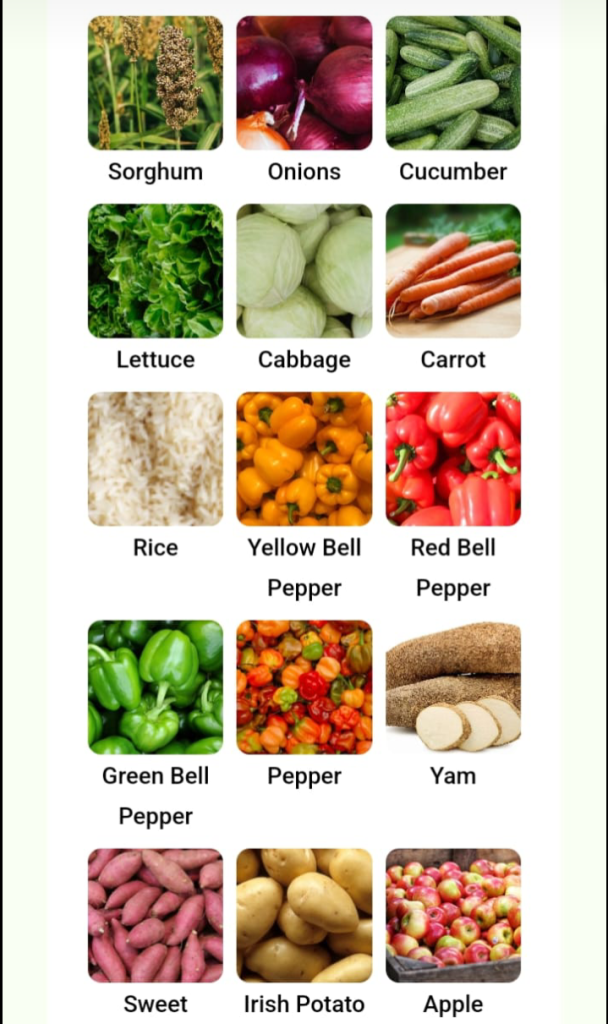Select Yellow Bell Pepper
Screen dimensions: 608x1024
(304, 459)
